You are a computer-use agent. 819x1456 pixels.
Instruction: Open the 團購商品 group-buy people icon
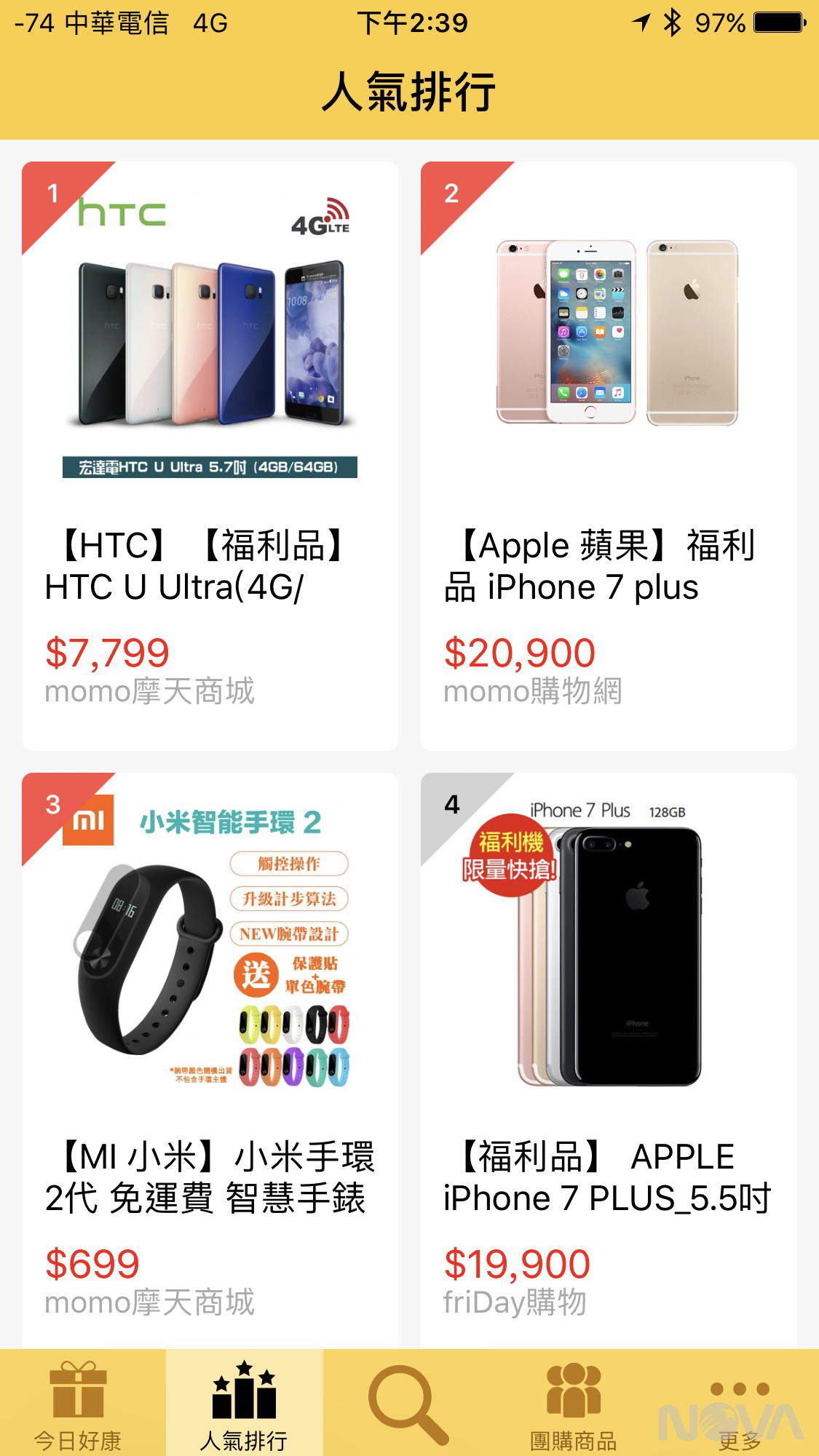[573, 1391]
